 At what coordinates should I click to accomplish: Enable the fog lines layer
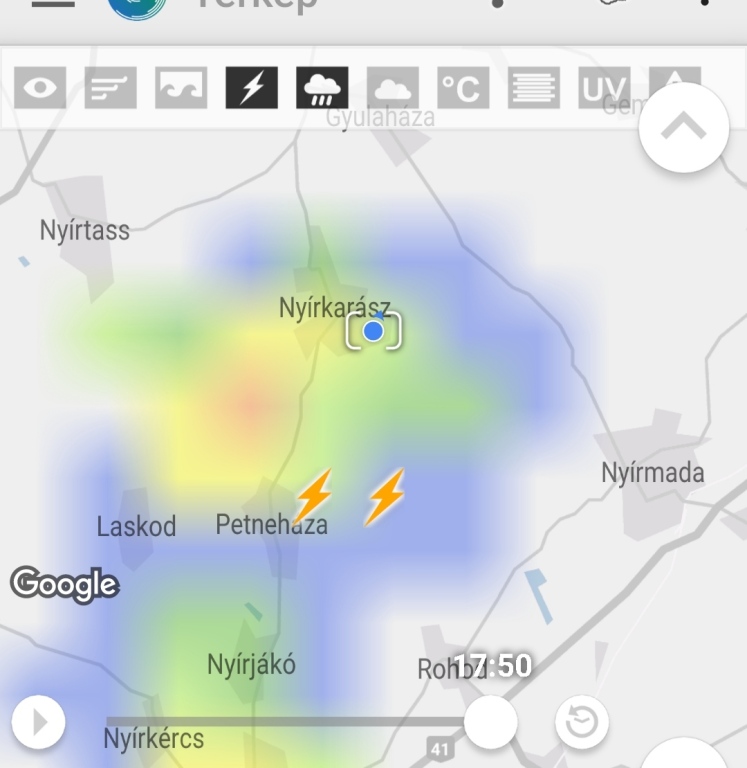[x=534, y=88]
